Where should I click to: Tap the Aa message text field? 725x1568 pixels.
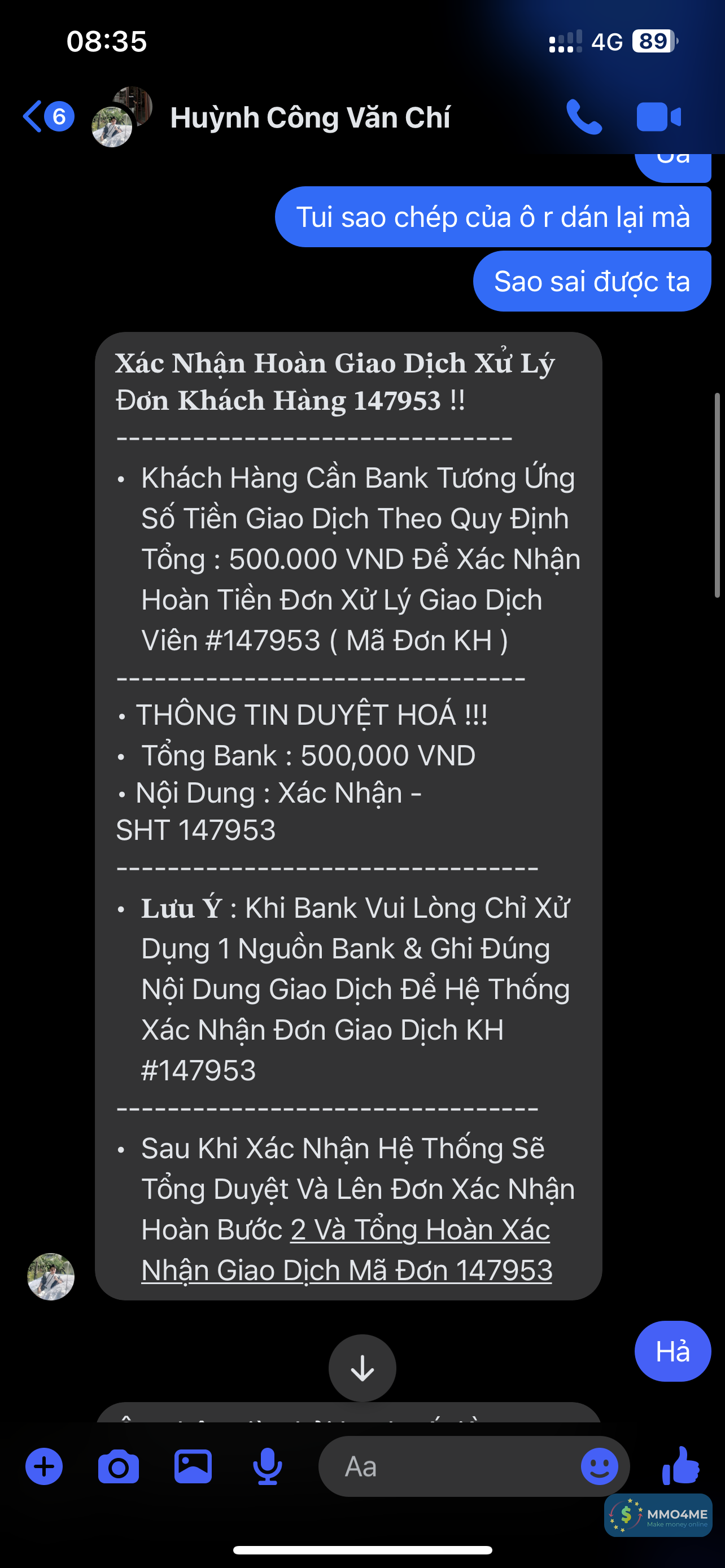[451, 1466]
